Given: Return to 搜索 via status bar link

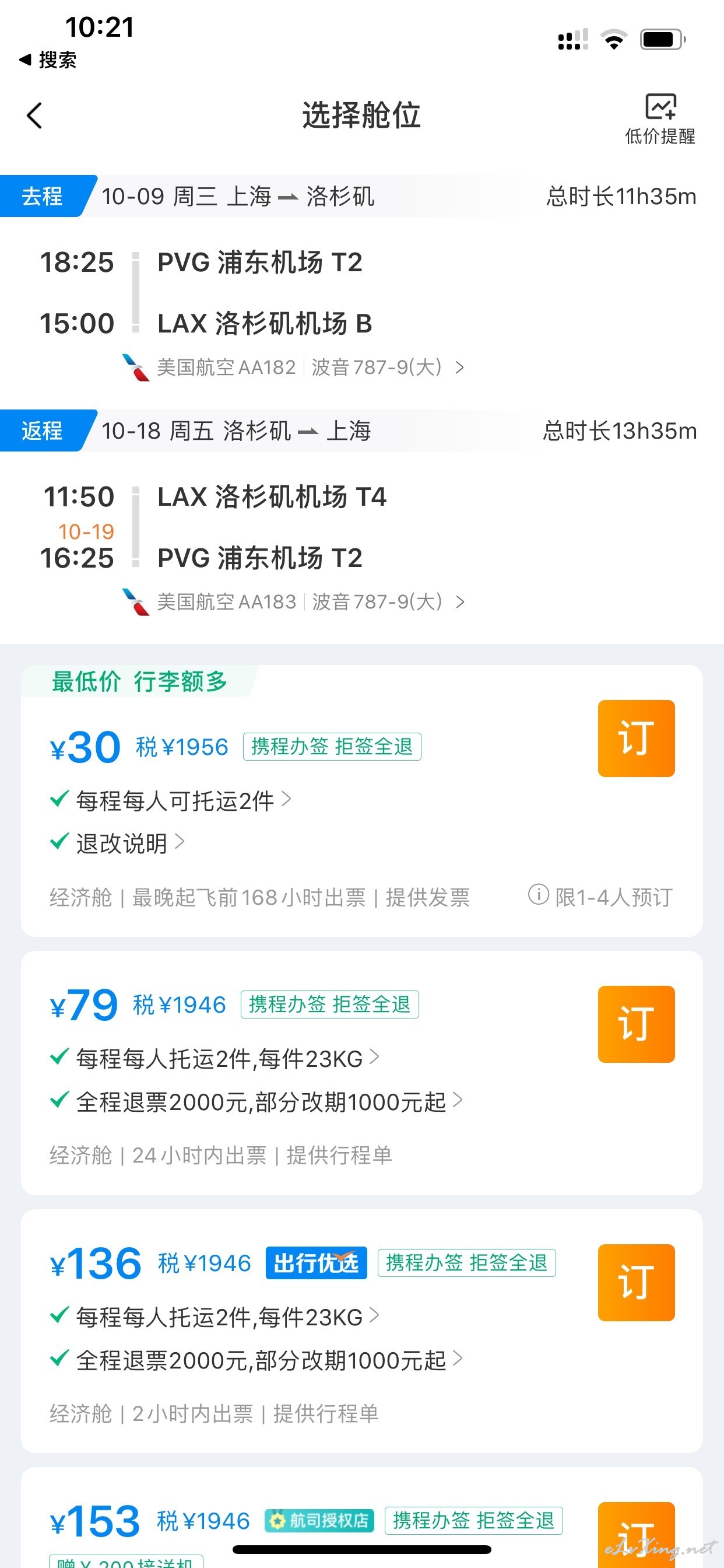Looking at the screenshot, I should (47, 60).
